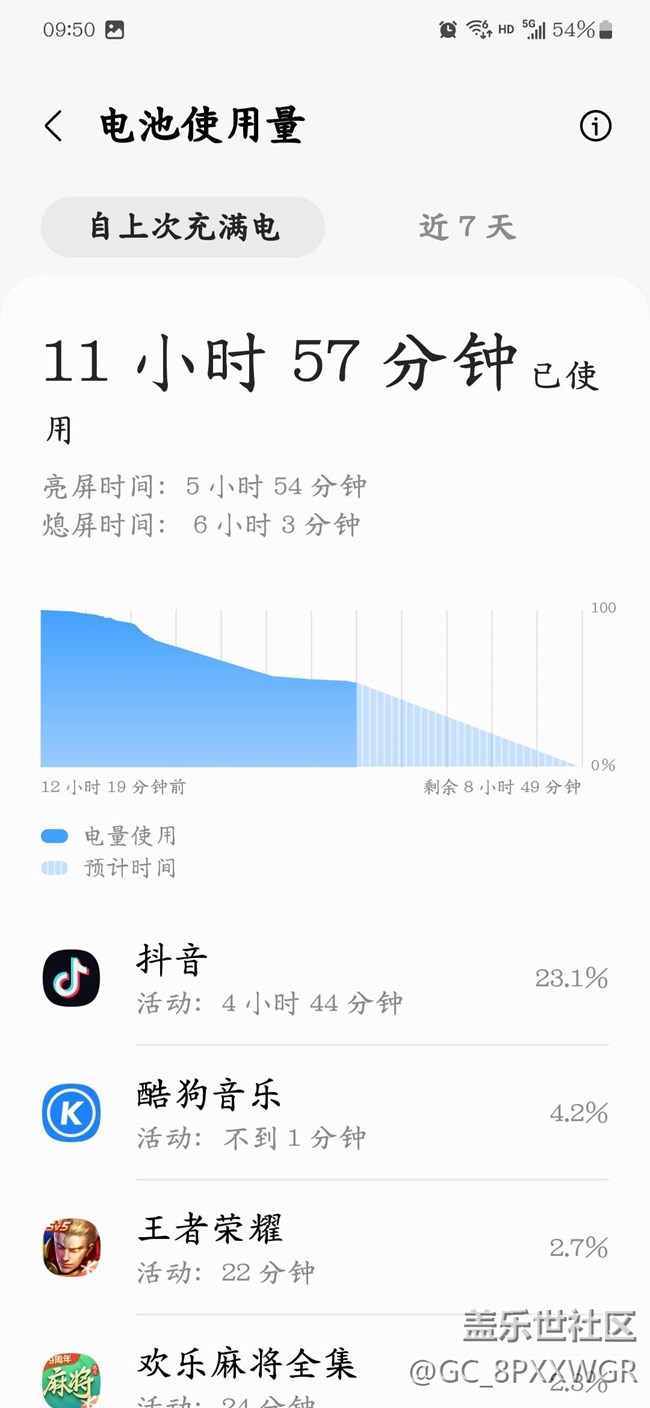Go back from battery usage page
650x1408 pixels.
(x=54, y=127)
